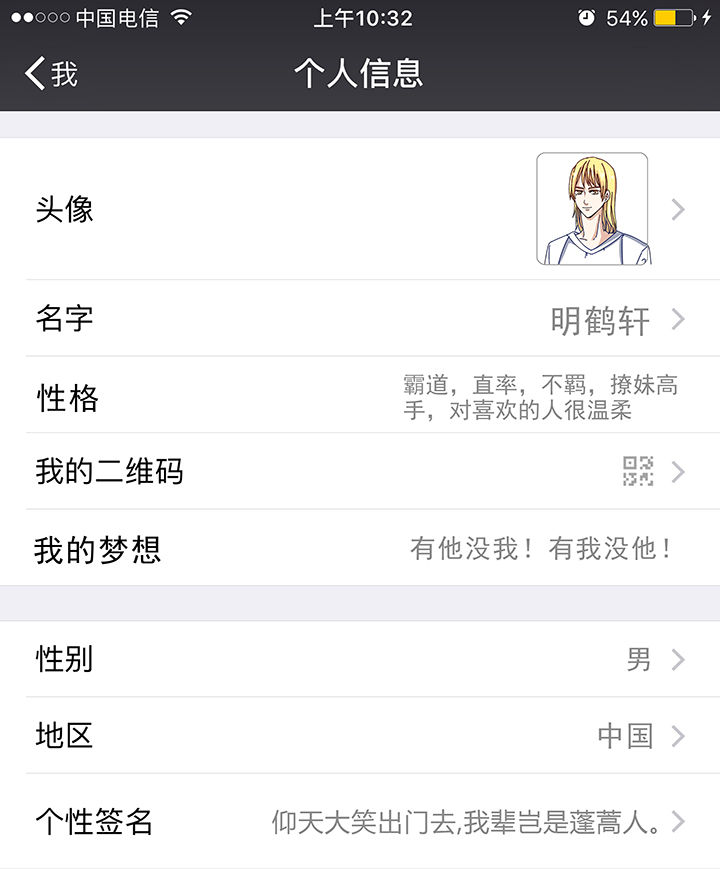Edit the 个性签名 signature

coord(360,822)
